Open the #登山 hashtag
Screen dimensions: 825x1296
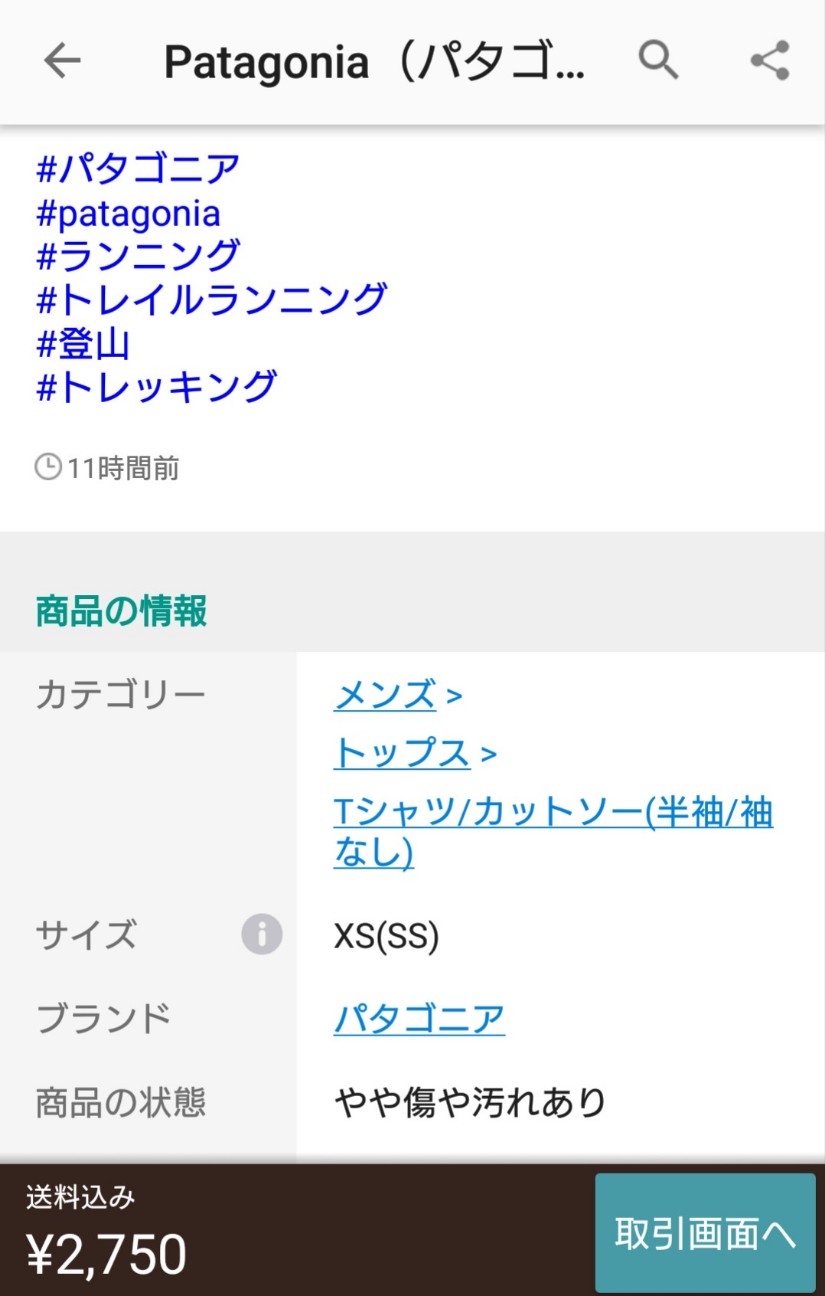point(84,343)
